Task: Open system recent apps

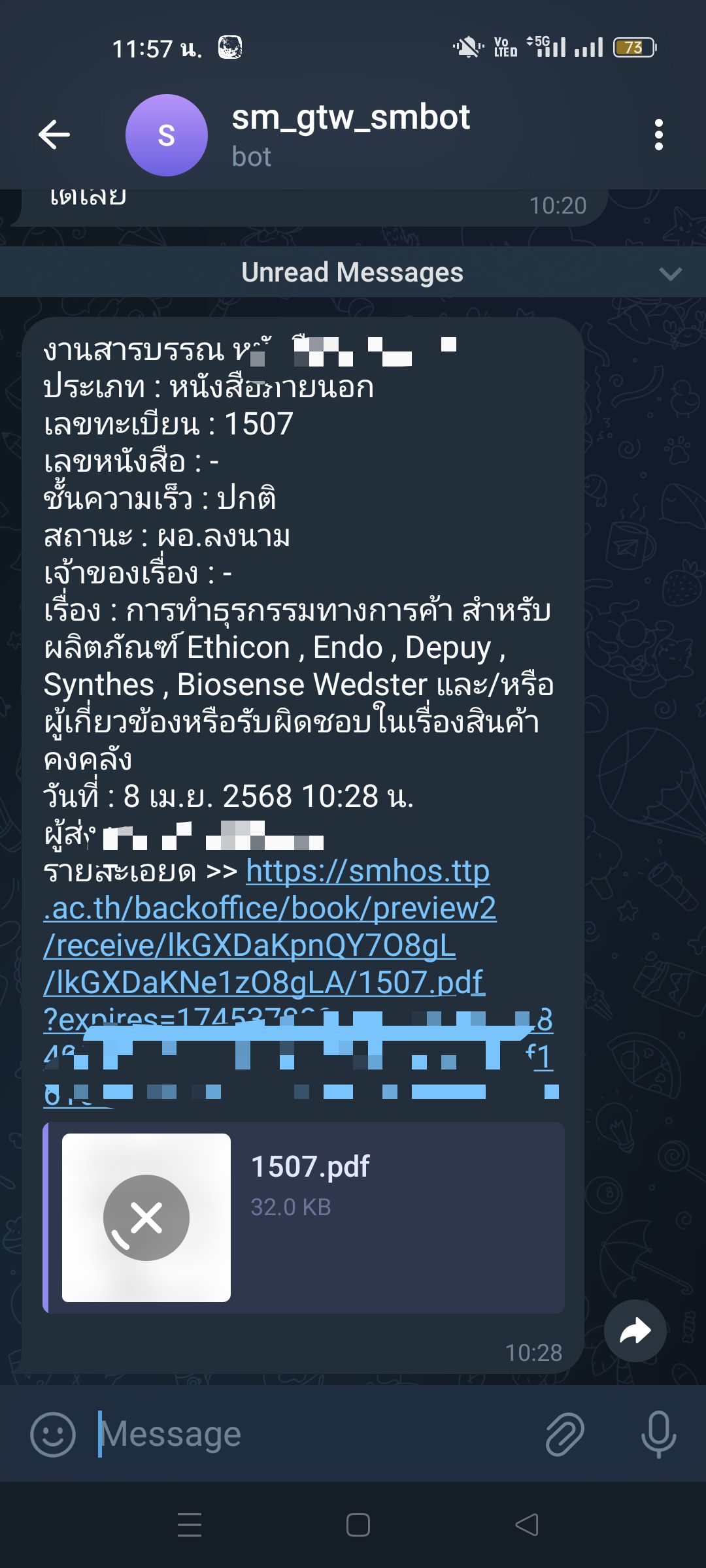Action: [x=190, y=1525]
